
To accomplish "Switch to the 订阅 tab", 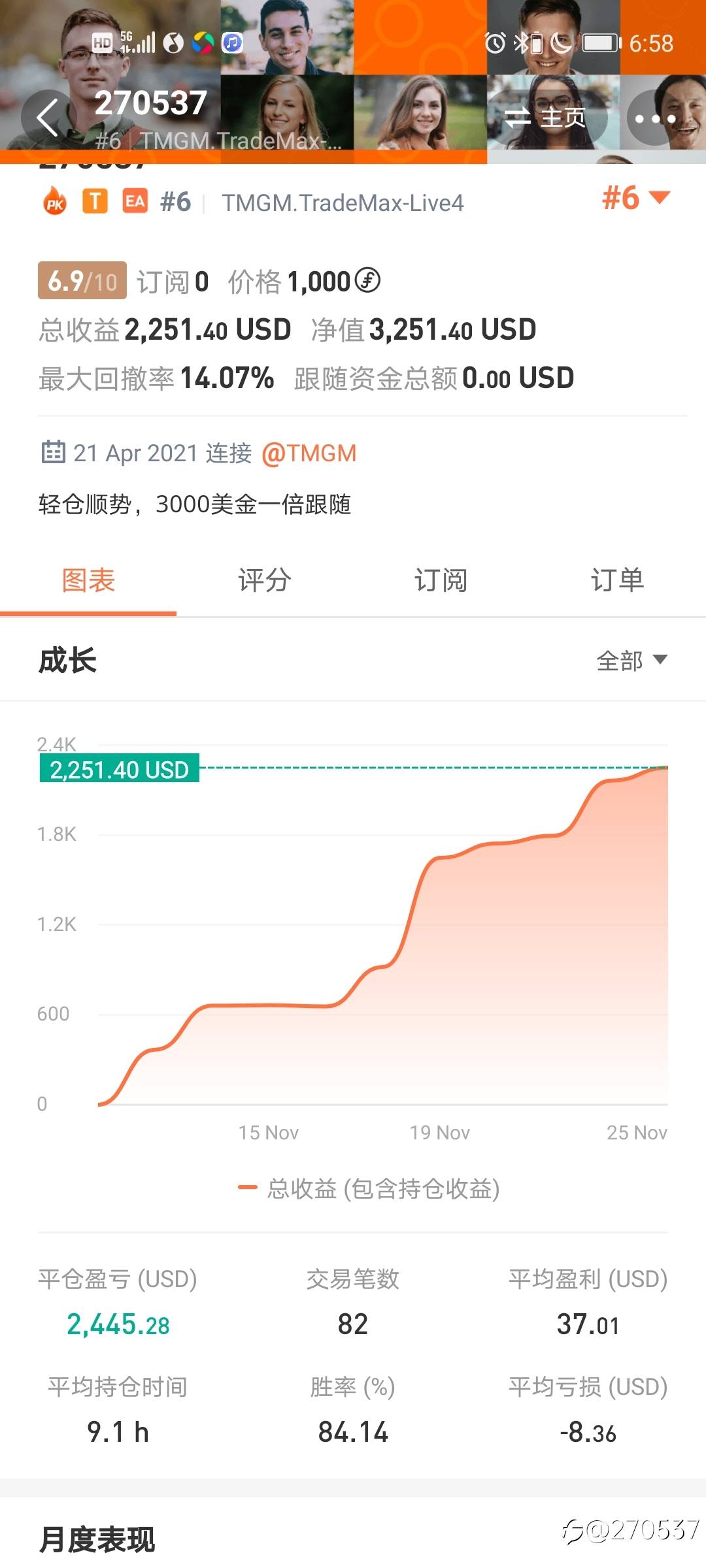I will (x=441, y=580).
